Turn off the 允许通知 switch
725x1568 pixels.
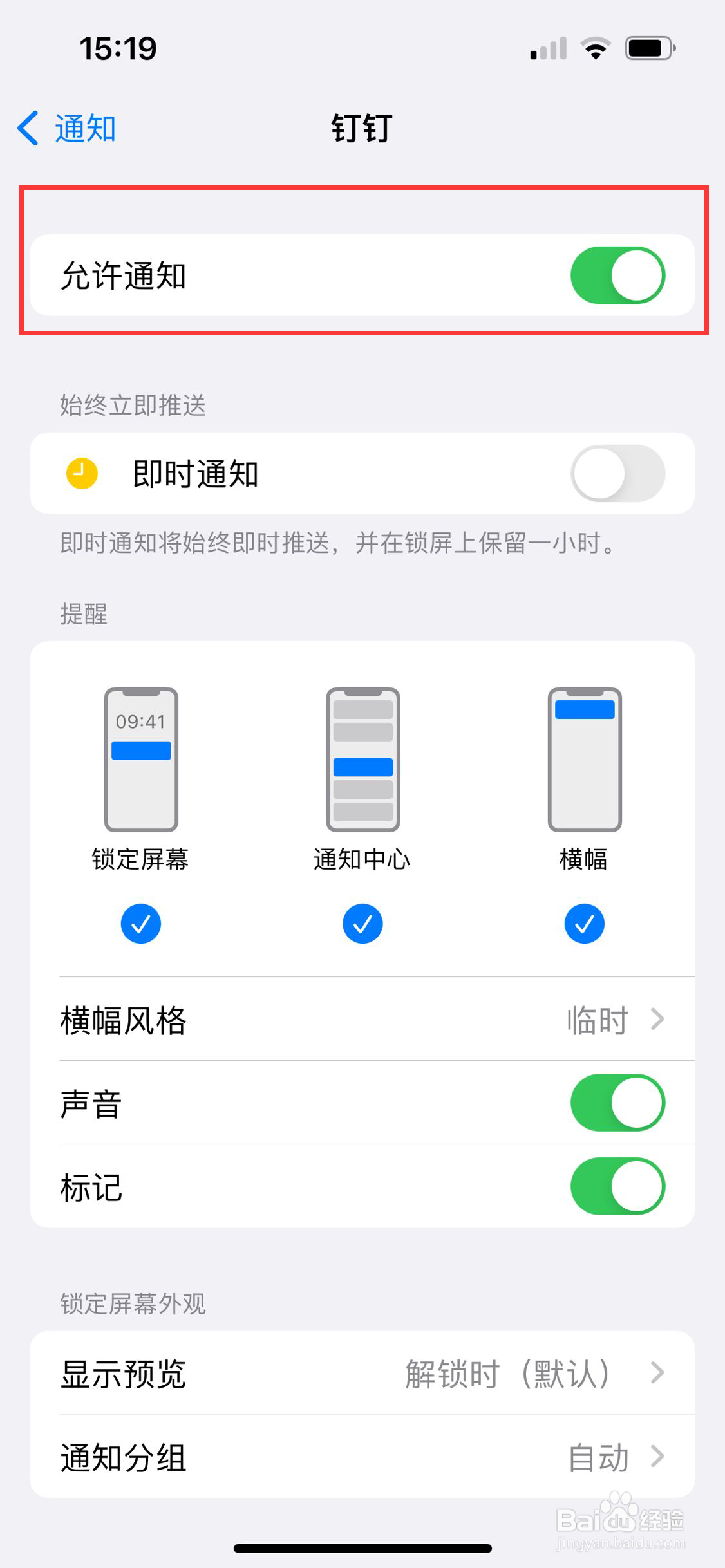pos(617,275)
